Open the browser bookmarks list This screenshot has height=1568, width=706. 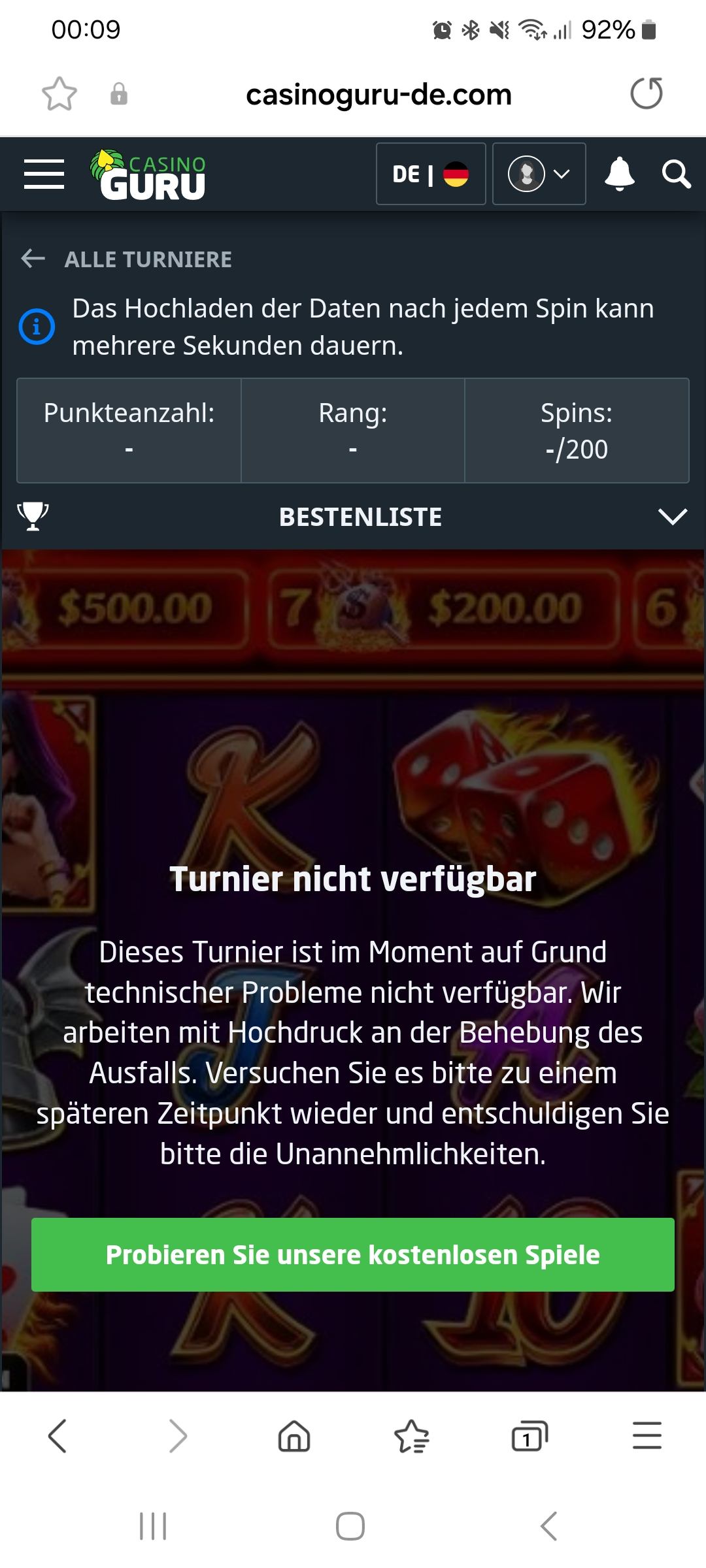411,1437
